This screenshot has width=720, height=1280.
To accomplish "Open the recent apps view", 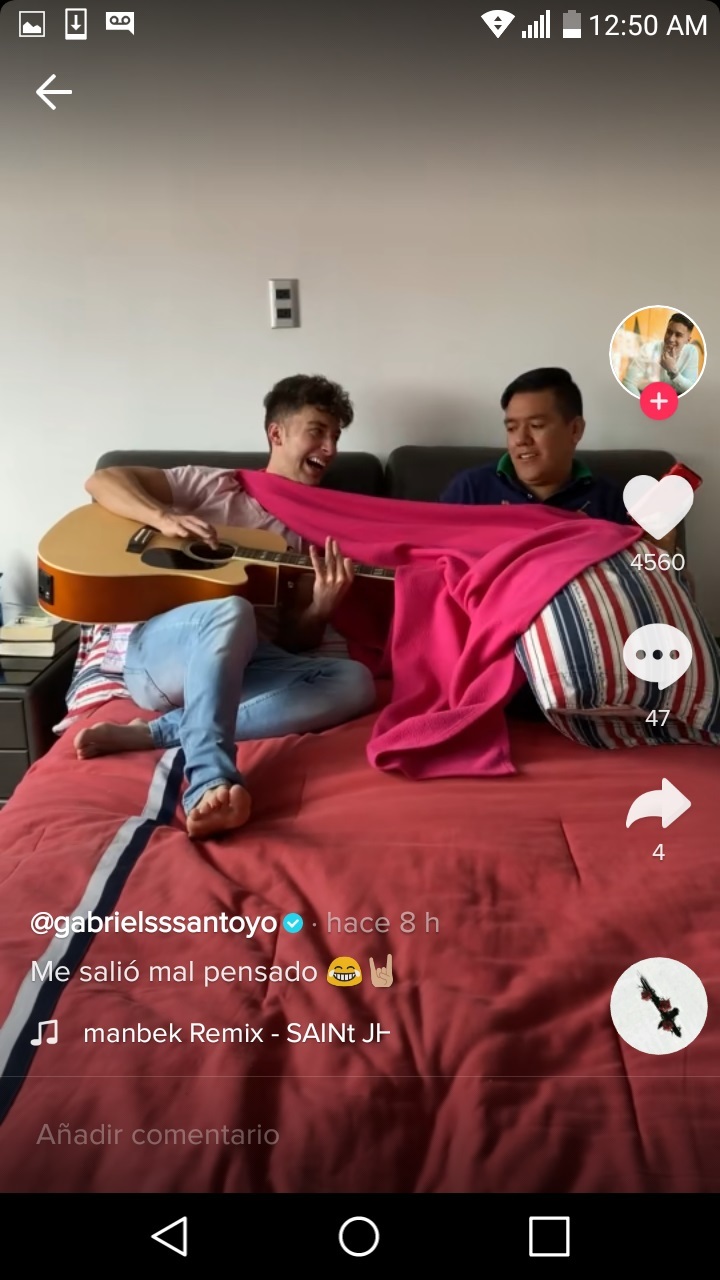I will click(549, 1236).
